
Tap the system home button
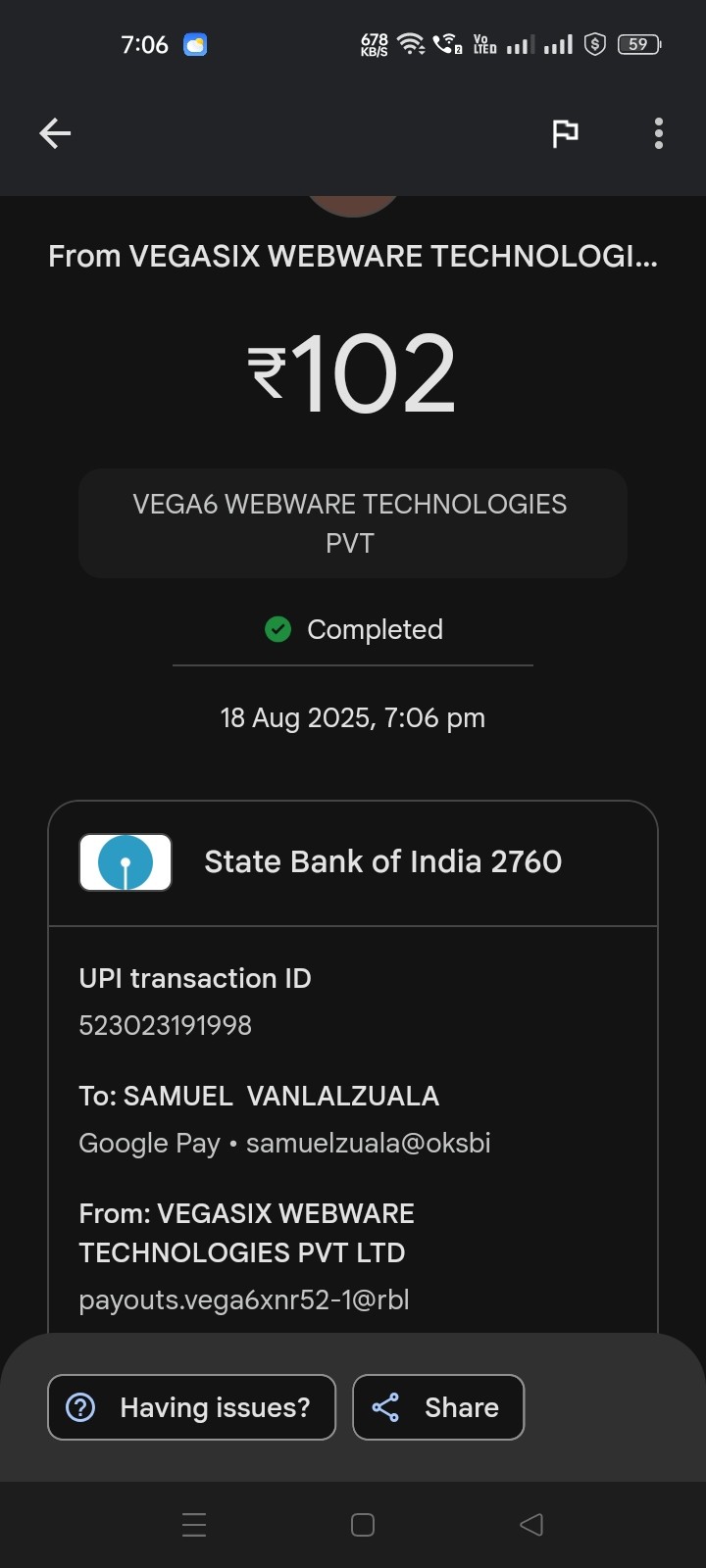pyautogui.click(x=363, y=1525)
